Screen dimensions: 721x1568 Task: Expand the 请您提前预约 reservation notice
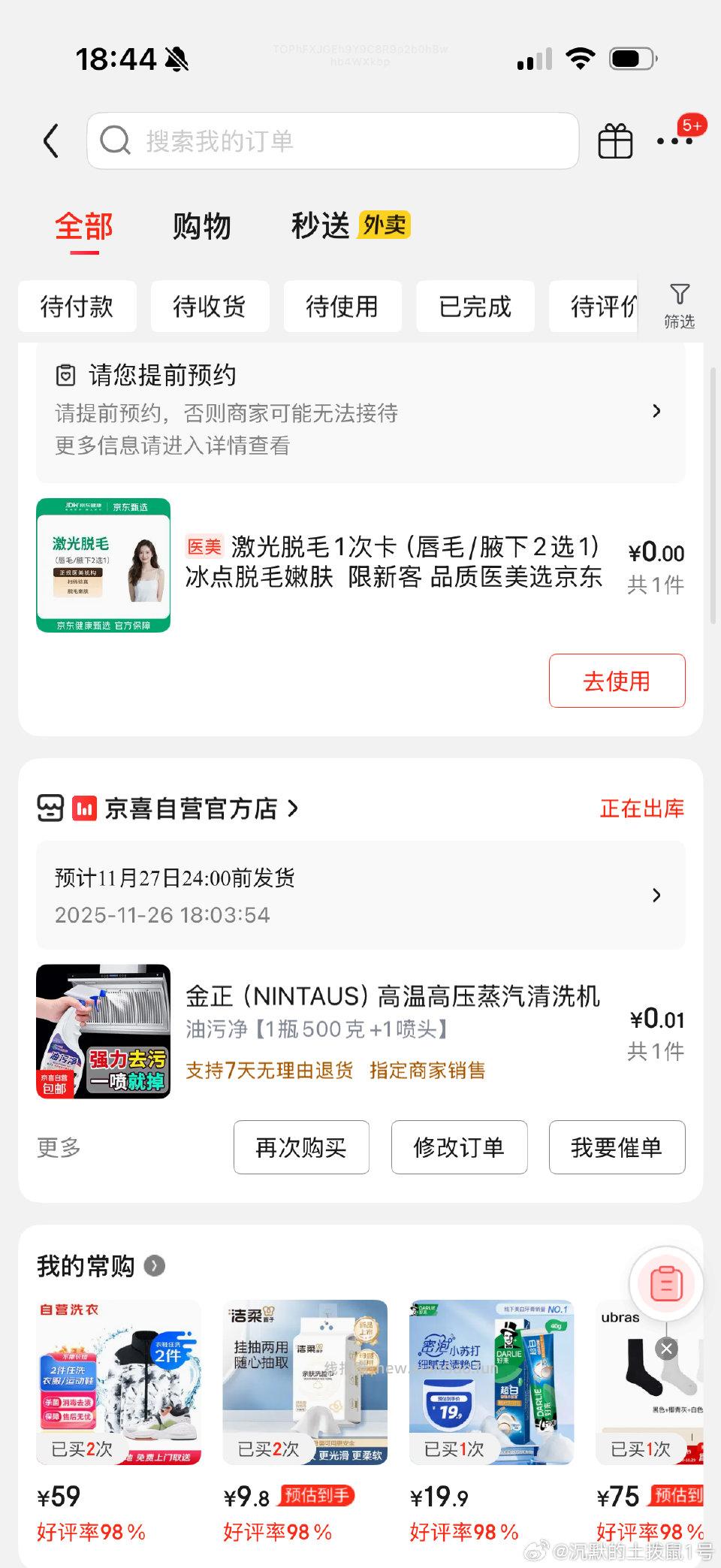656,412
